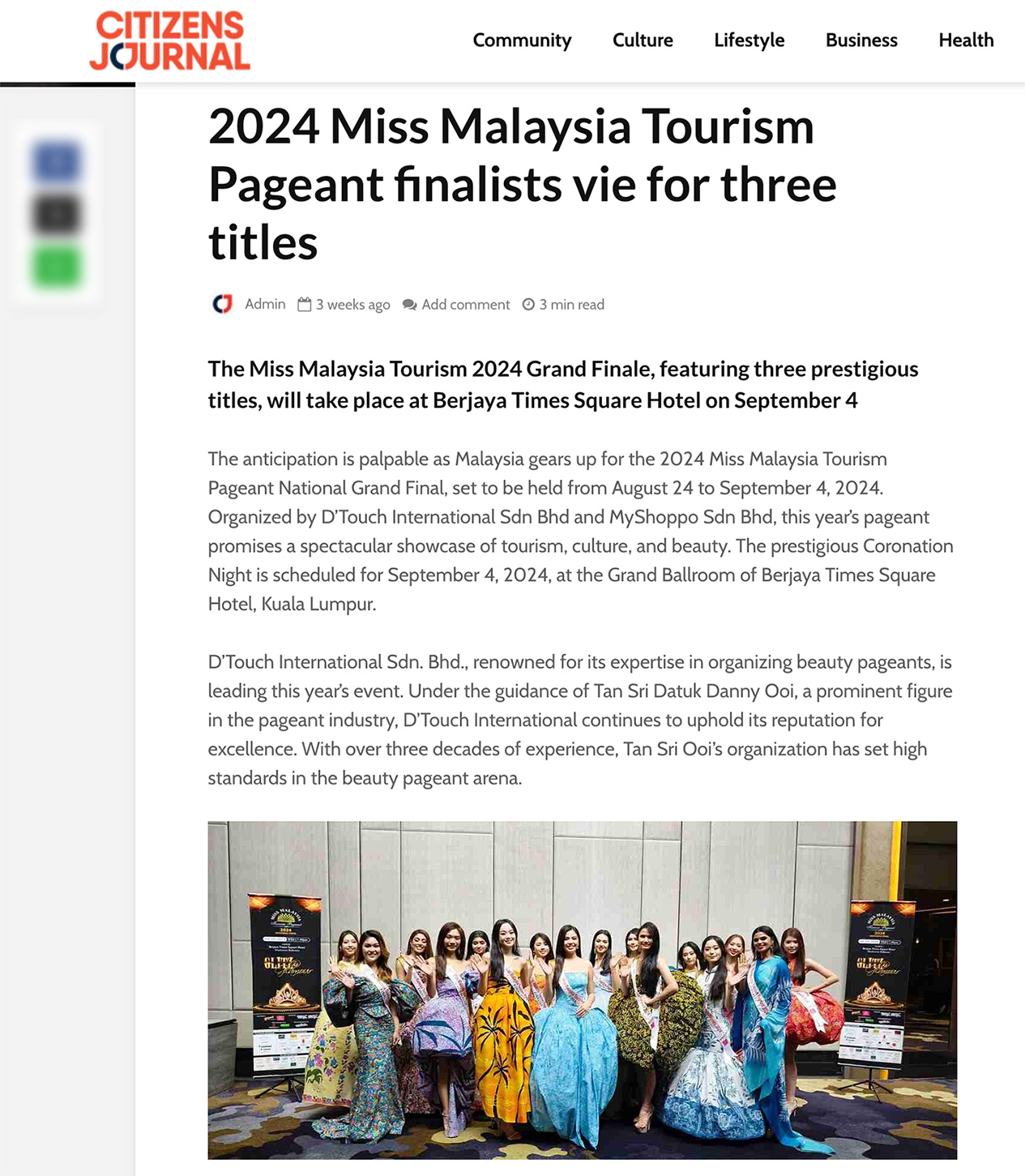Screen dimensions: 1025x1176
Task: Go to the Health section
Action: [966, 41]
